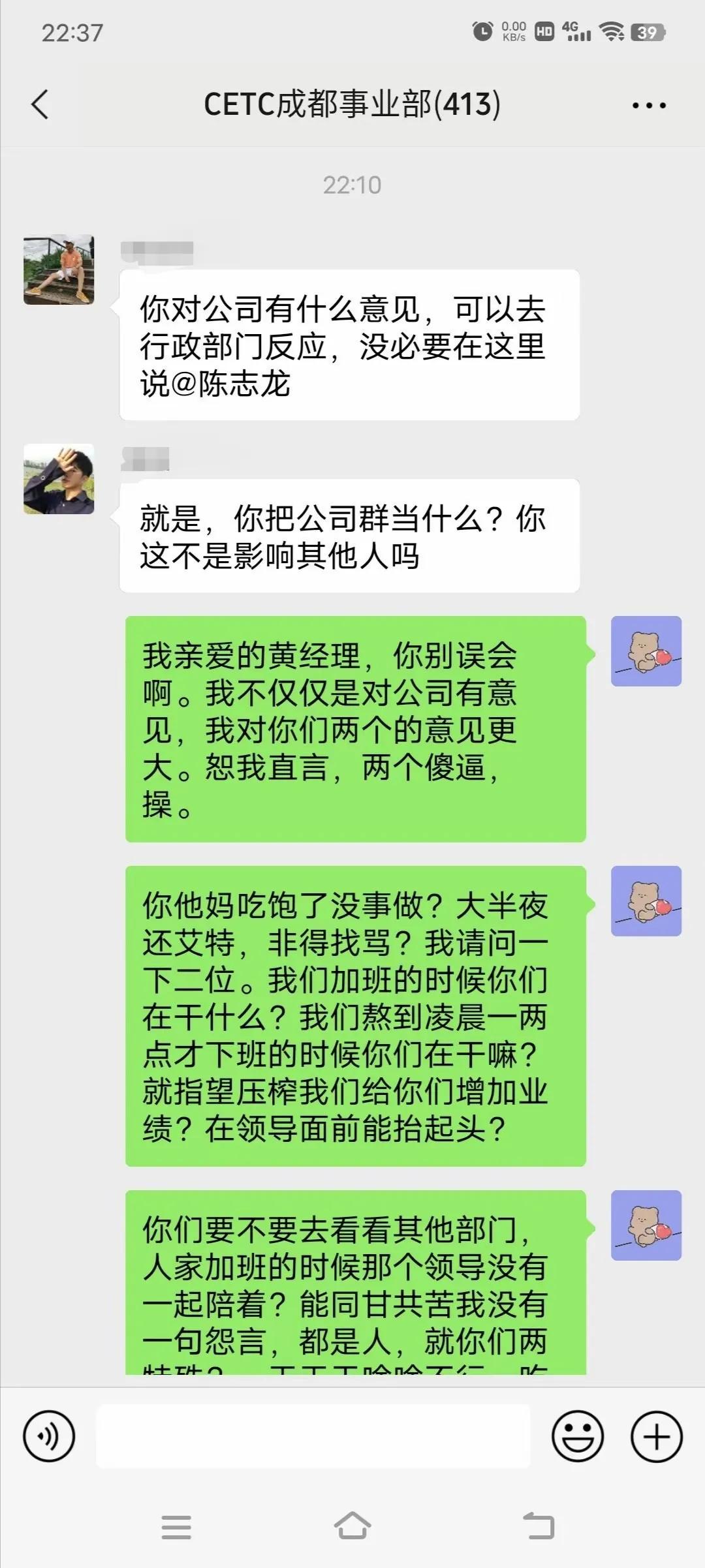Tap the first sender's avatar photo

point(59,269)
